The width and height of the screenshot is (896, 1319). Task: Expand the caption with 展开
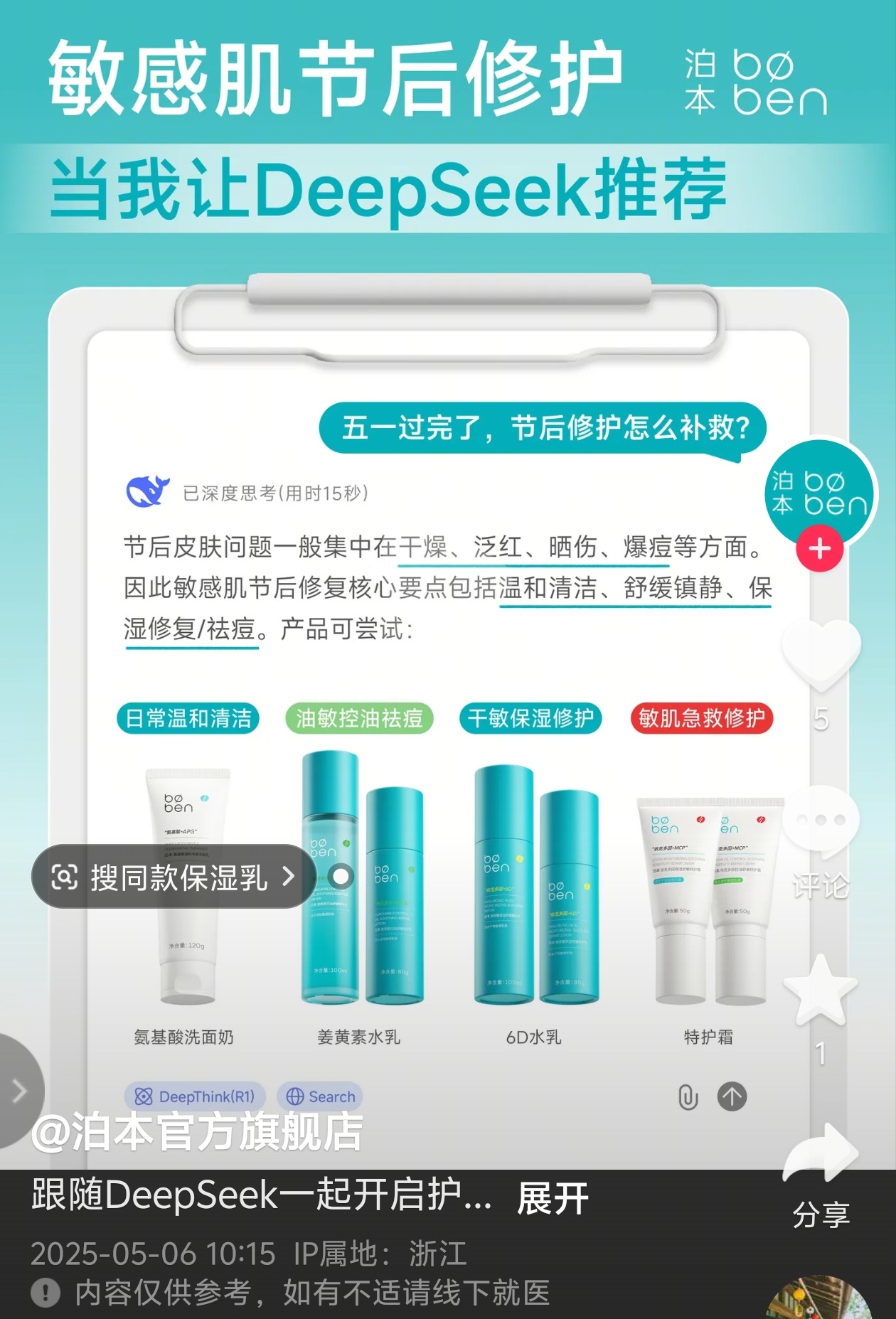point(553,1199)
